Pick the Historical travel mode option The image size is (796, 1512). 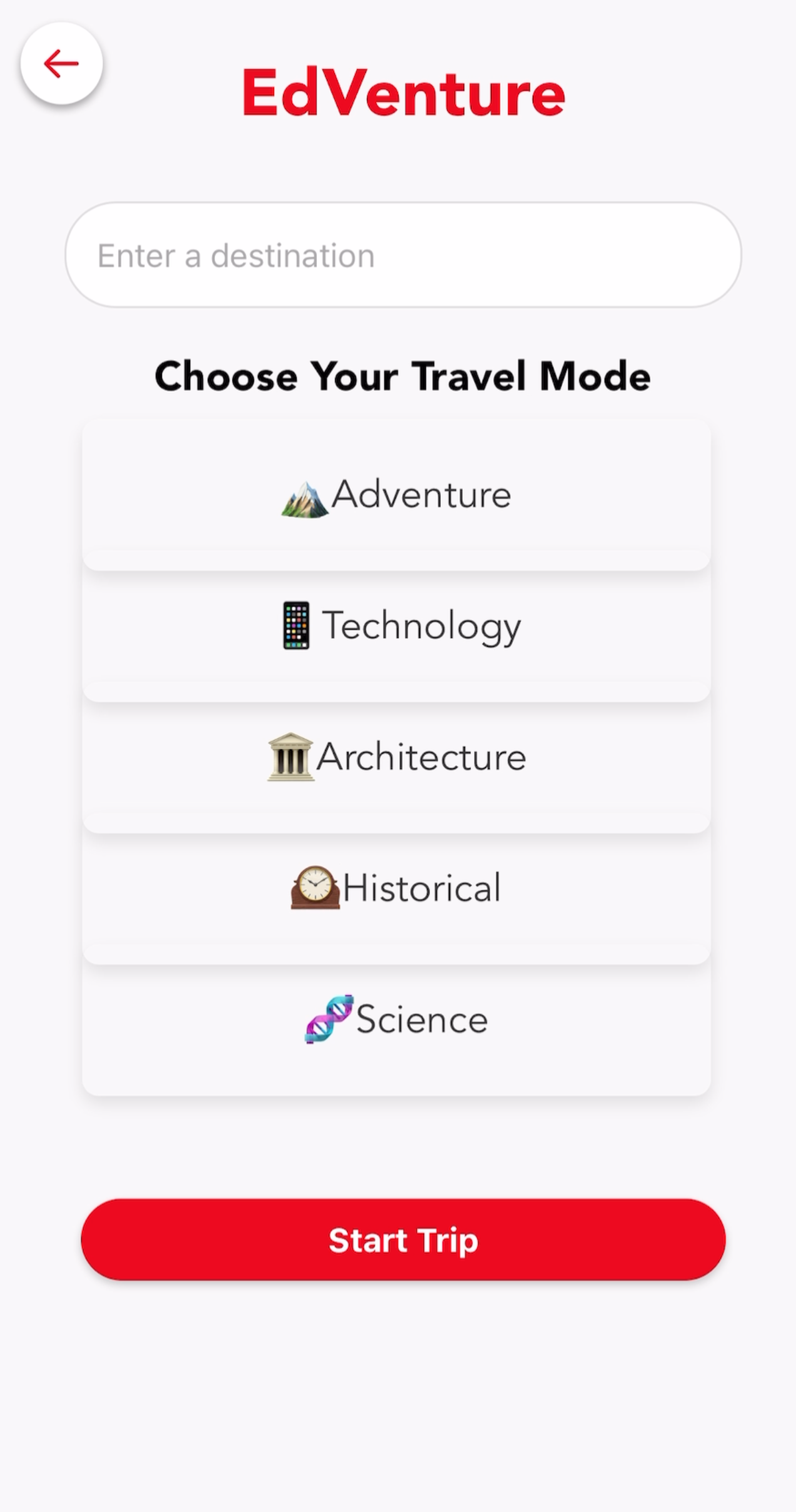point(398,887)
